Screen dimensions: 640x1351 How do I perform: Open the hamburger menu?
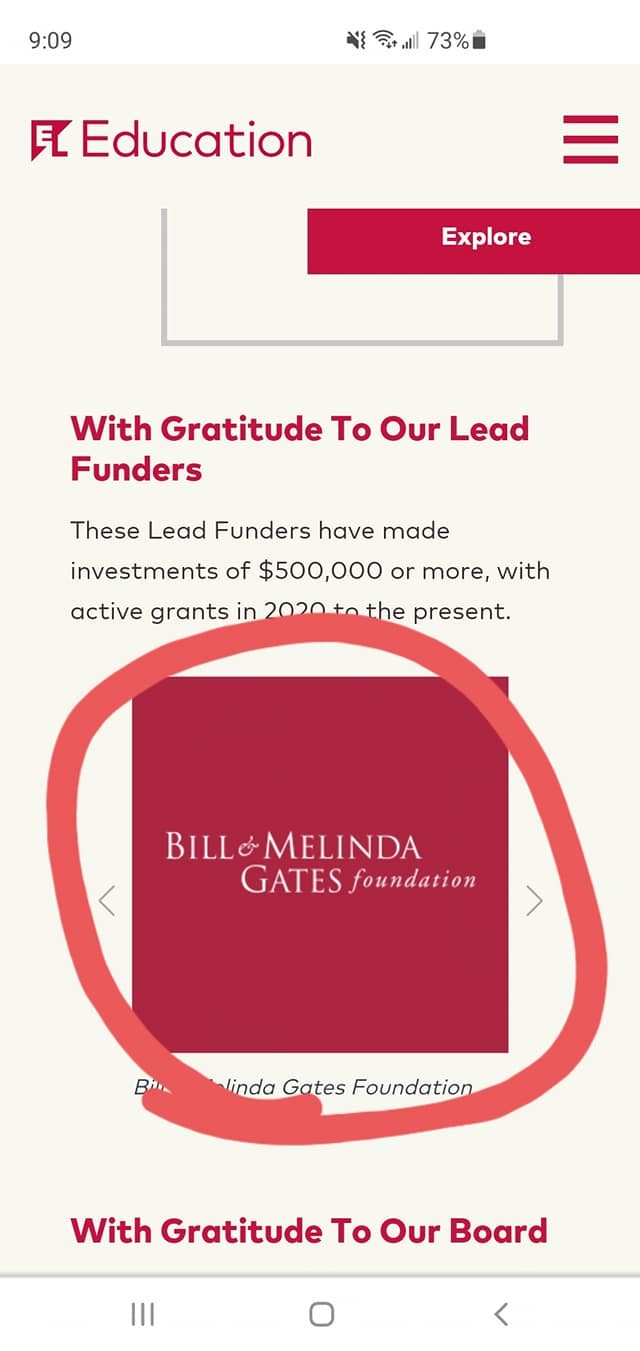590,139
